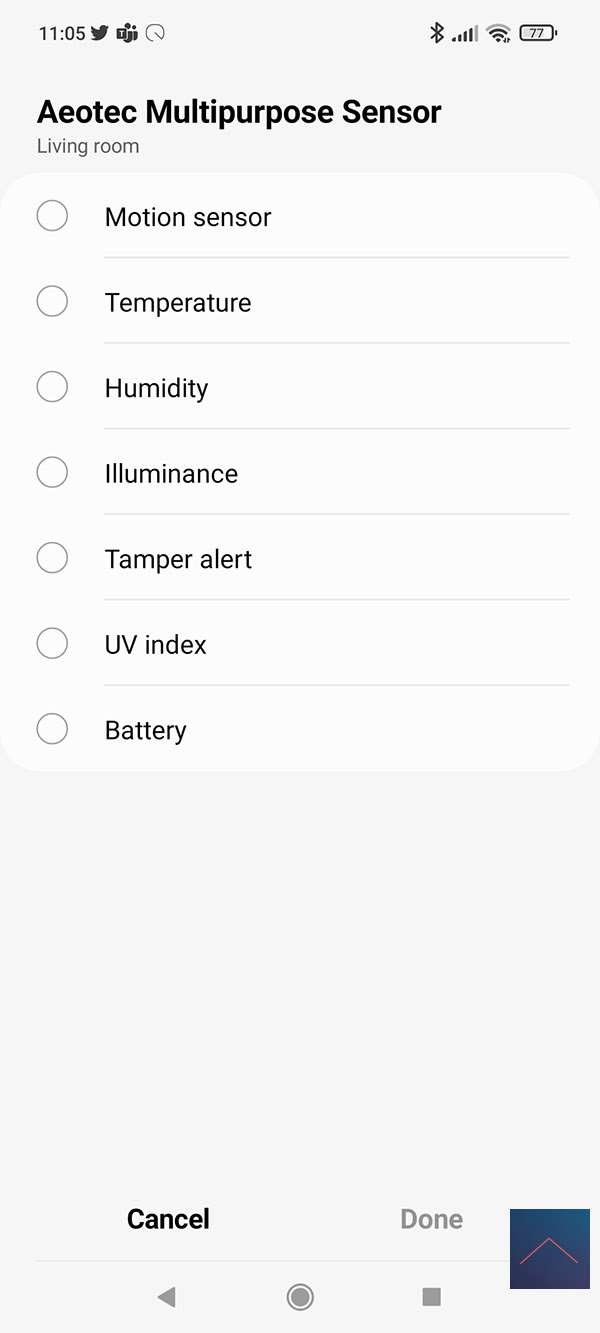Go to the home screen
The height and width of the screenshot is (1333, 600).
(299, 1297)
